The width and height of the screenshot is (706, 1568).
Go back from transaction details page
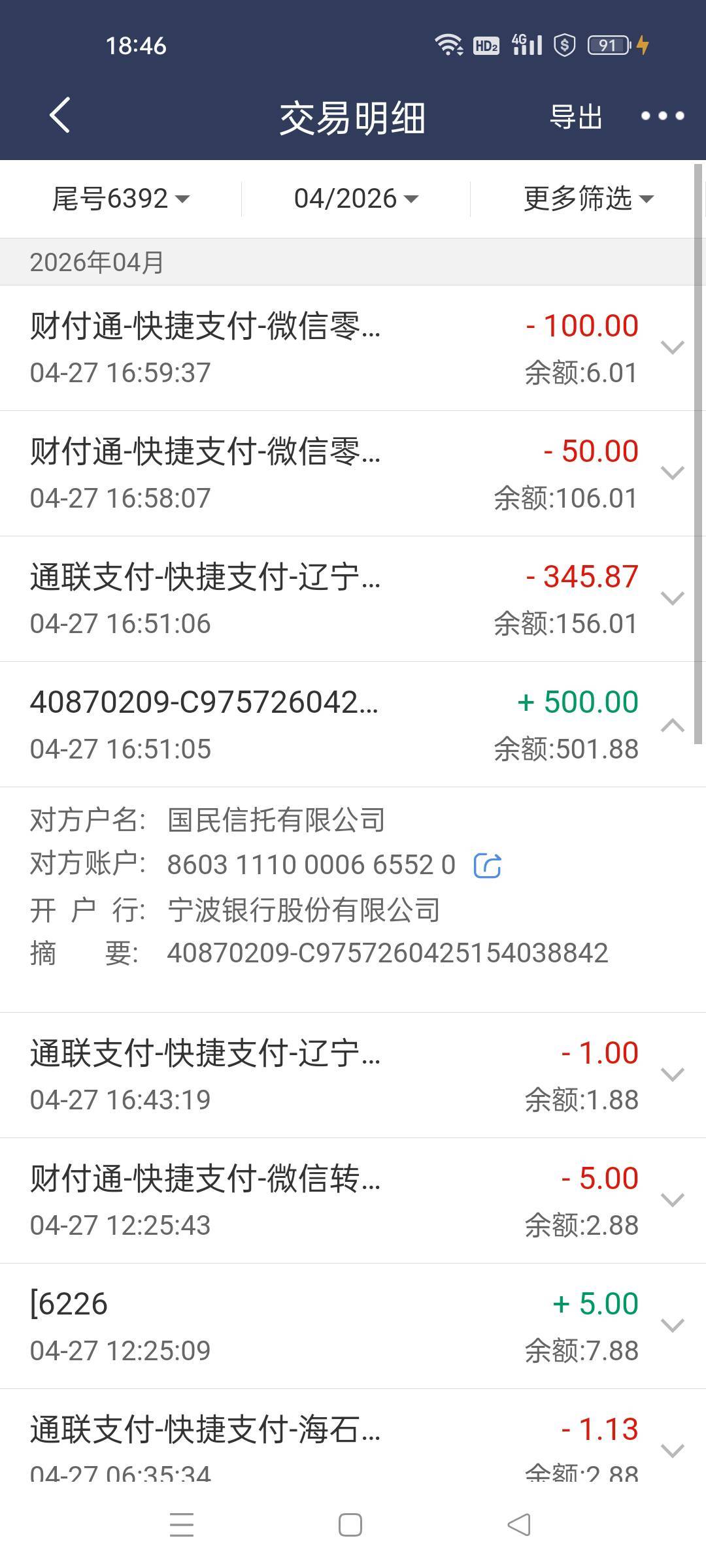point(59,116)
